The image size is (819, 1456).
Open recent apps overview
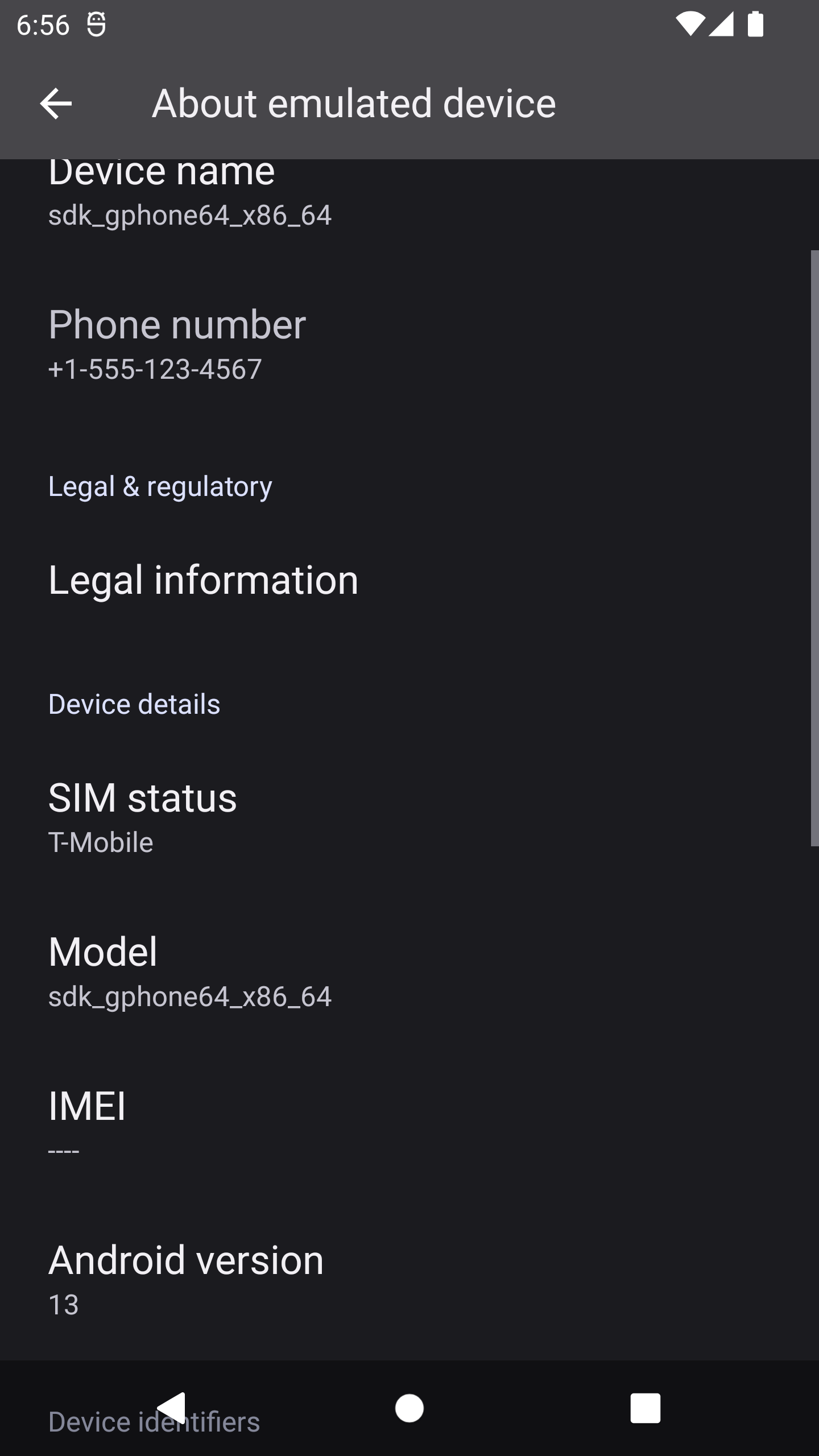click(645, 1408)
